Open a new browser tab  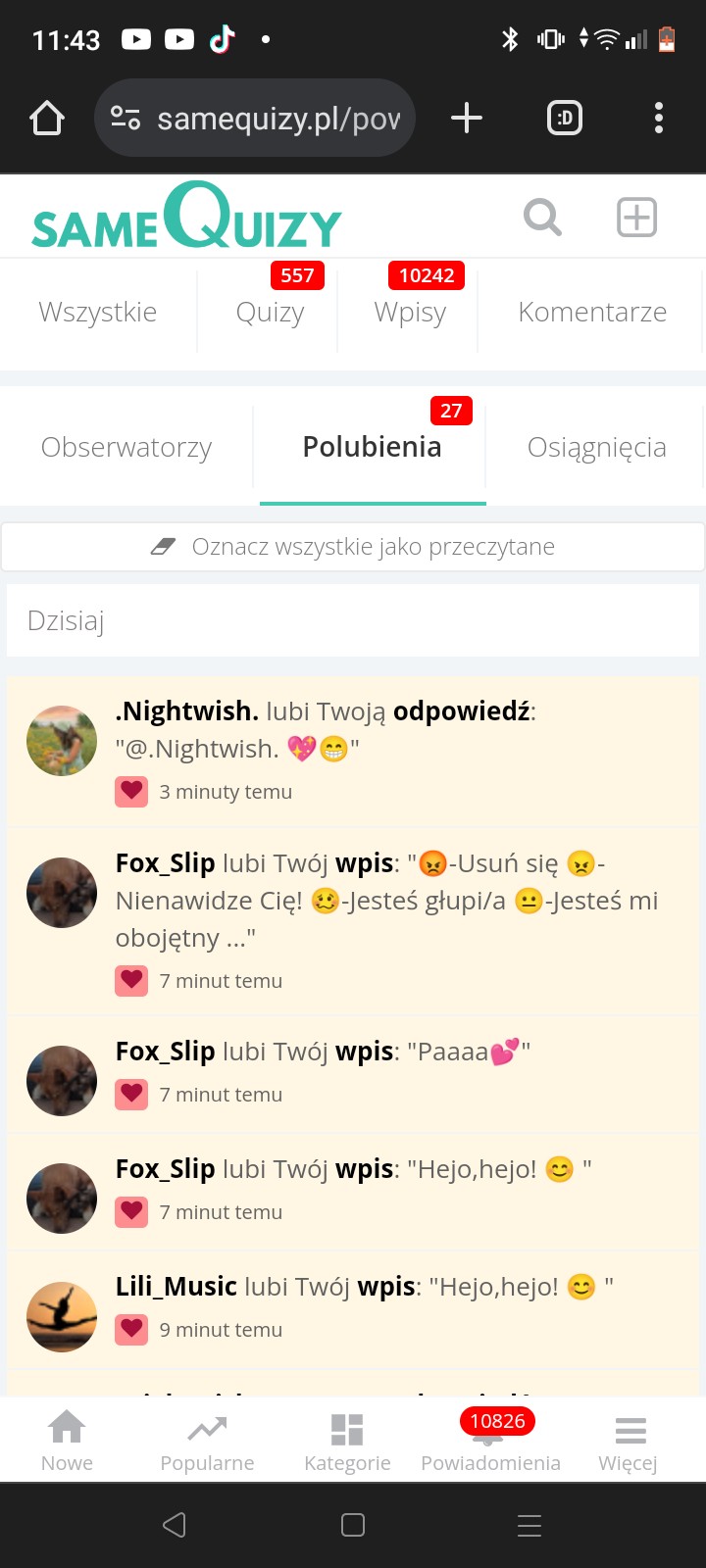coord(467,119)
